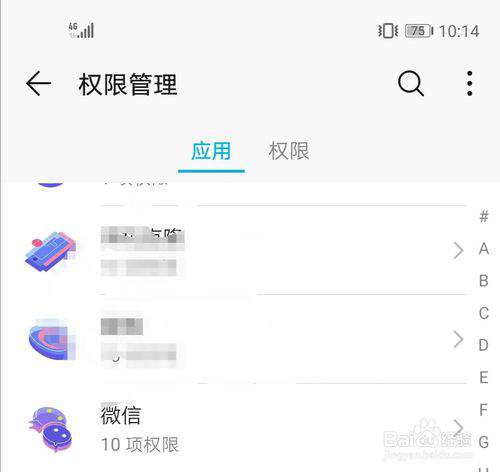Jump to index letter F

pos(484,410)
